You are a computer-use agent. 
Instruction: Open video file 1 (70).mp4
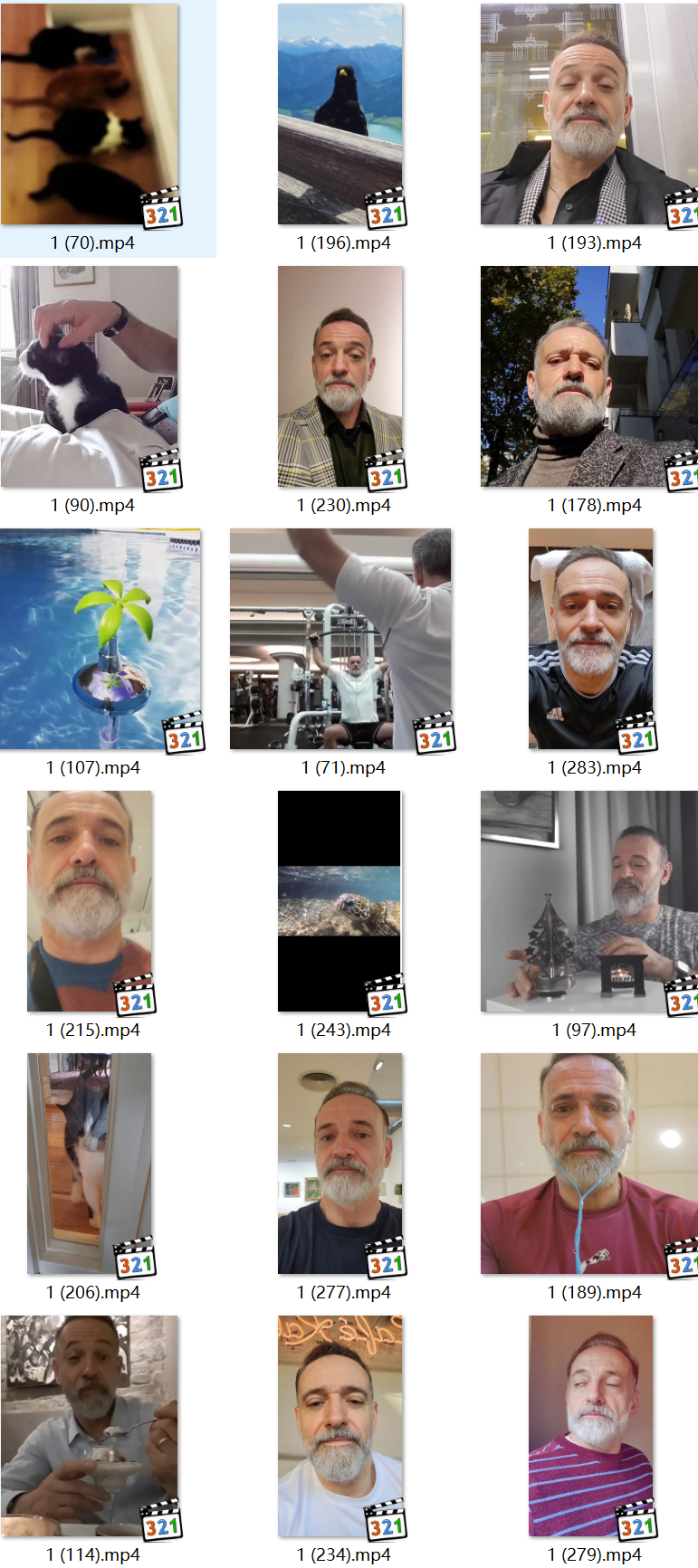pos(90,114)
